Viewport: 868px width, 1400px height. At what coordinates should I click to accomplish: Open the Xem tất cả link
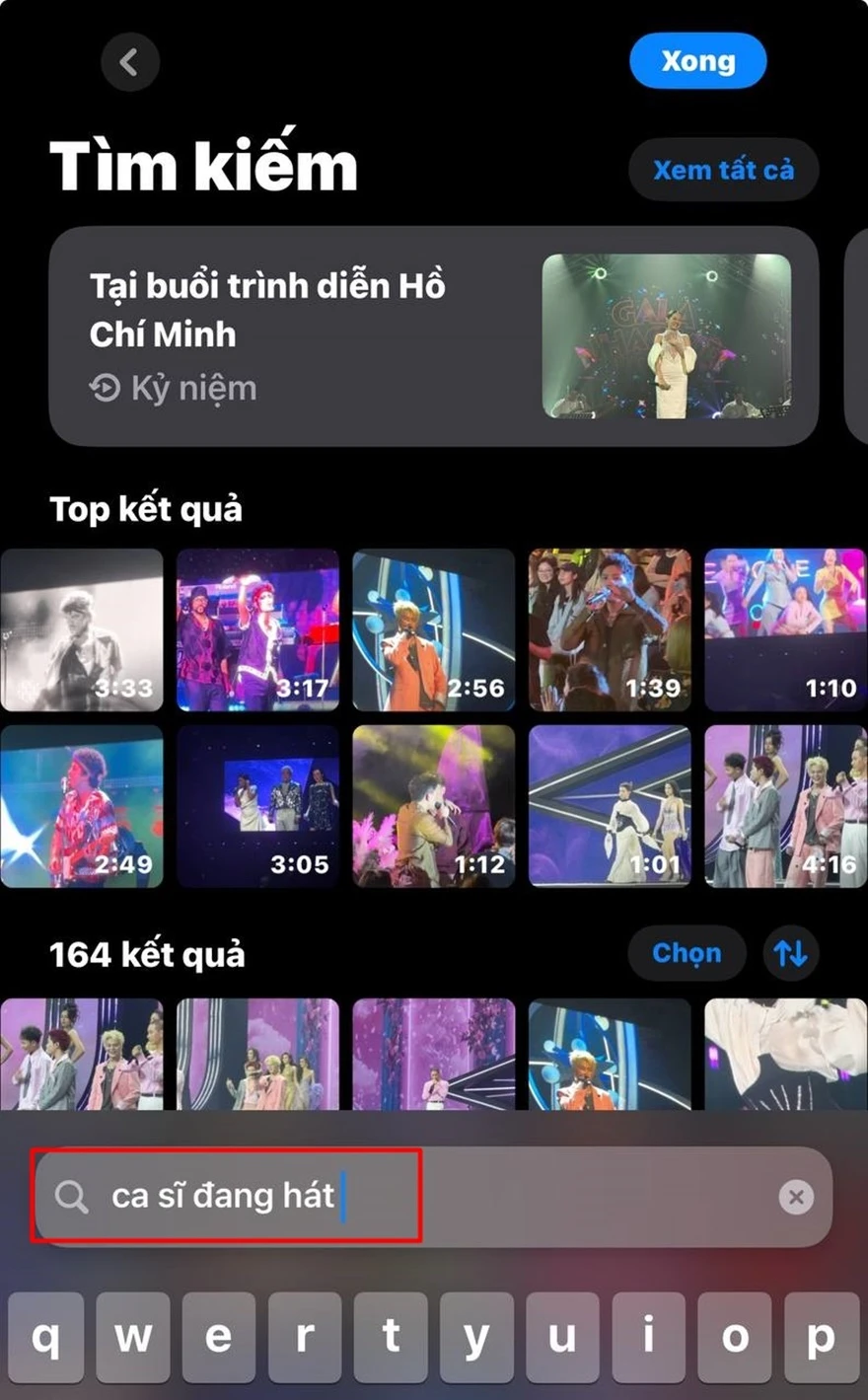(723, 169)
